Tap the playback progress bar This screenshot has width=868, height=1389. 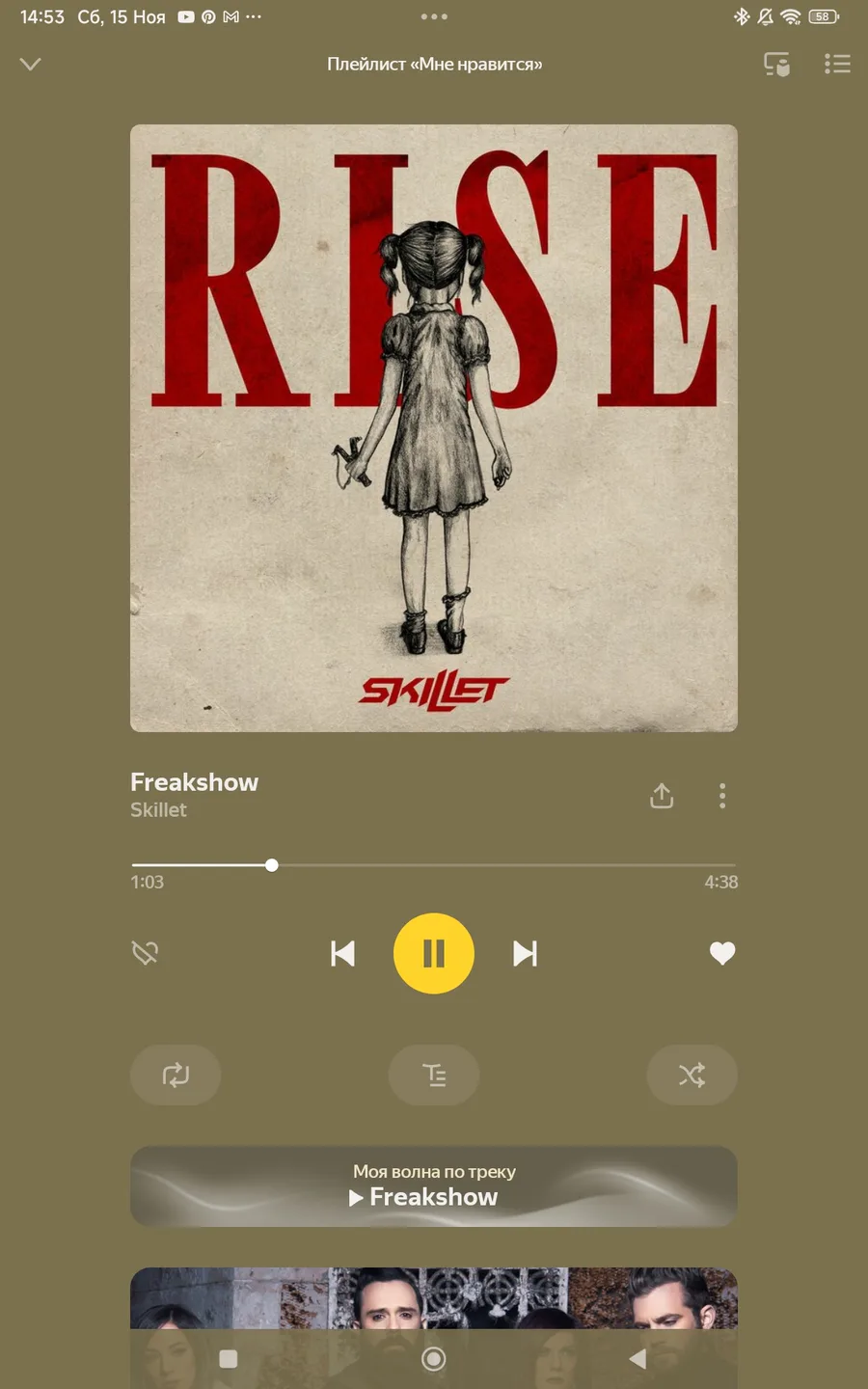pos(434,865)
